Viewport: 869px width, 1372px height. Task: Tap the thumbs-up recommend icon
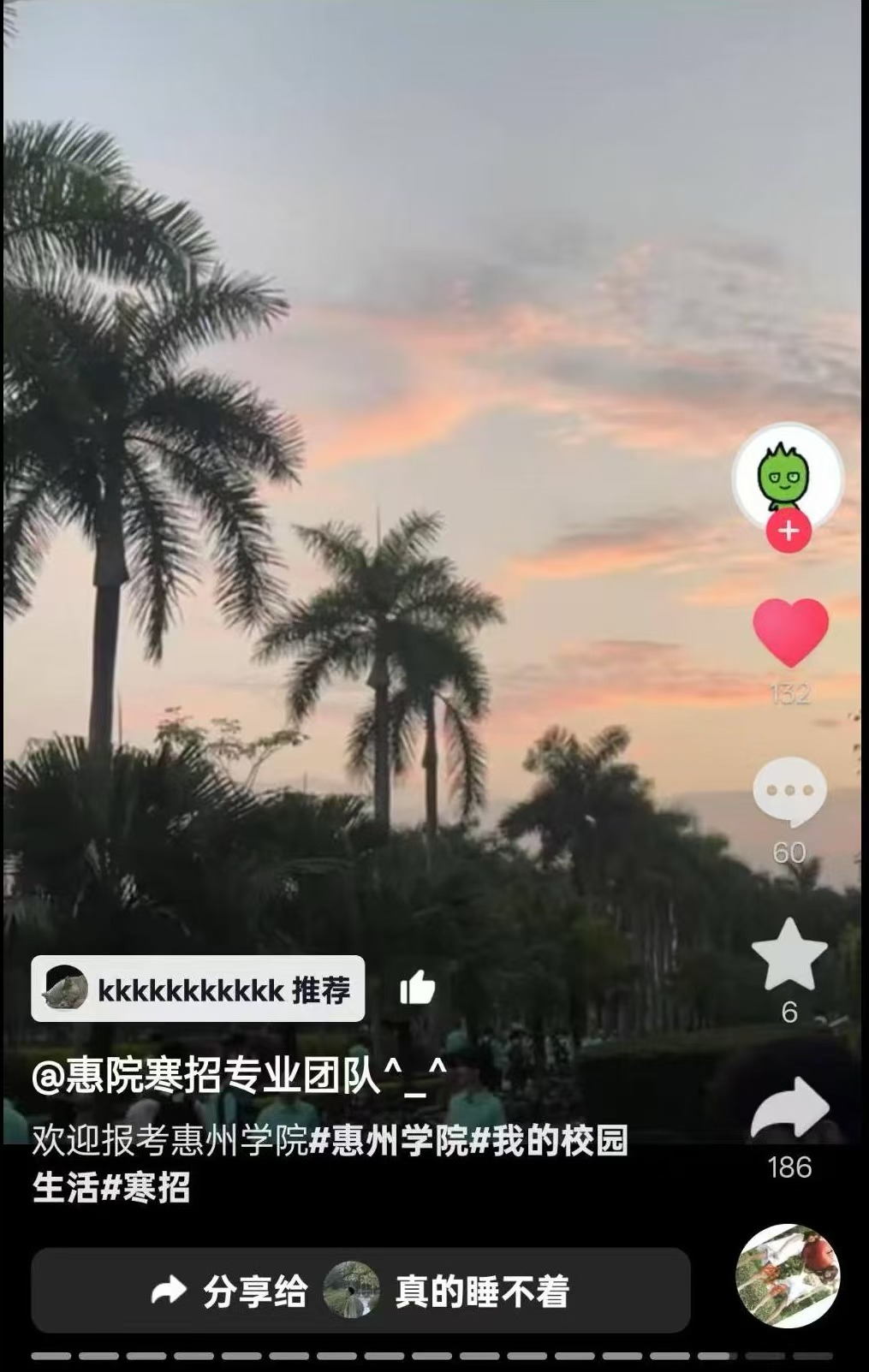coord(418,989)
